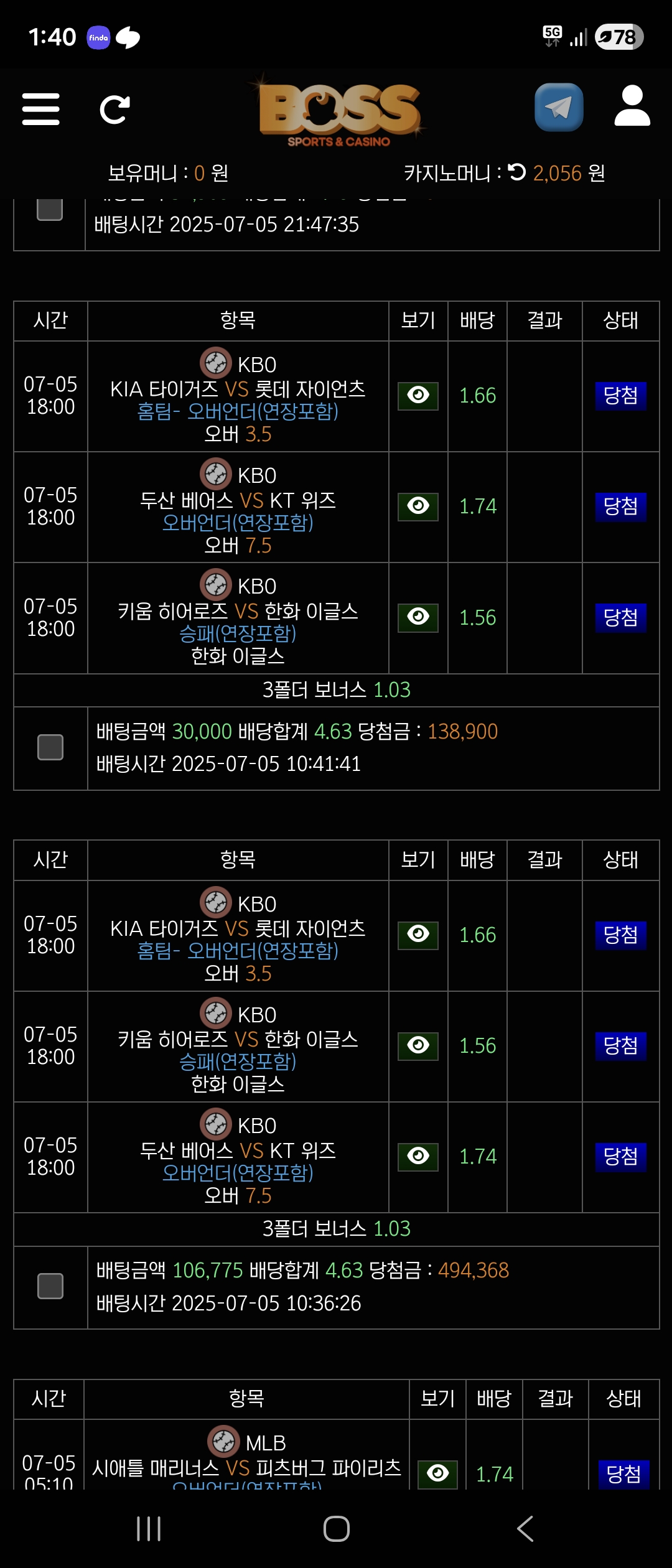View the 1.56 키움 히어로즈 game in the 106,775 slip

(418, 1045)
